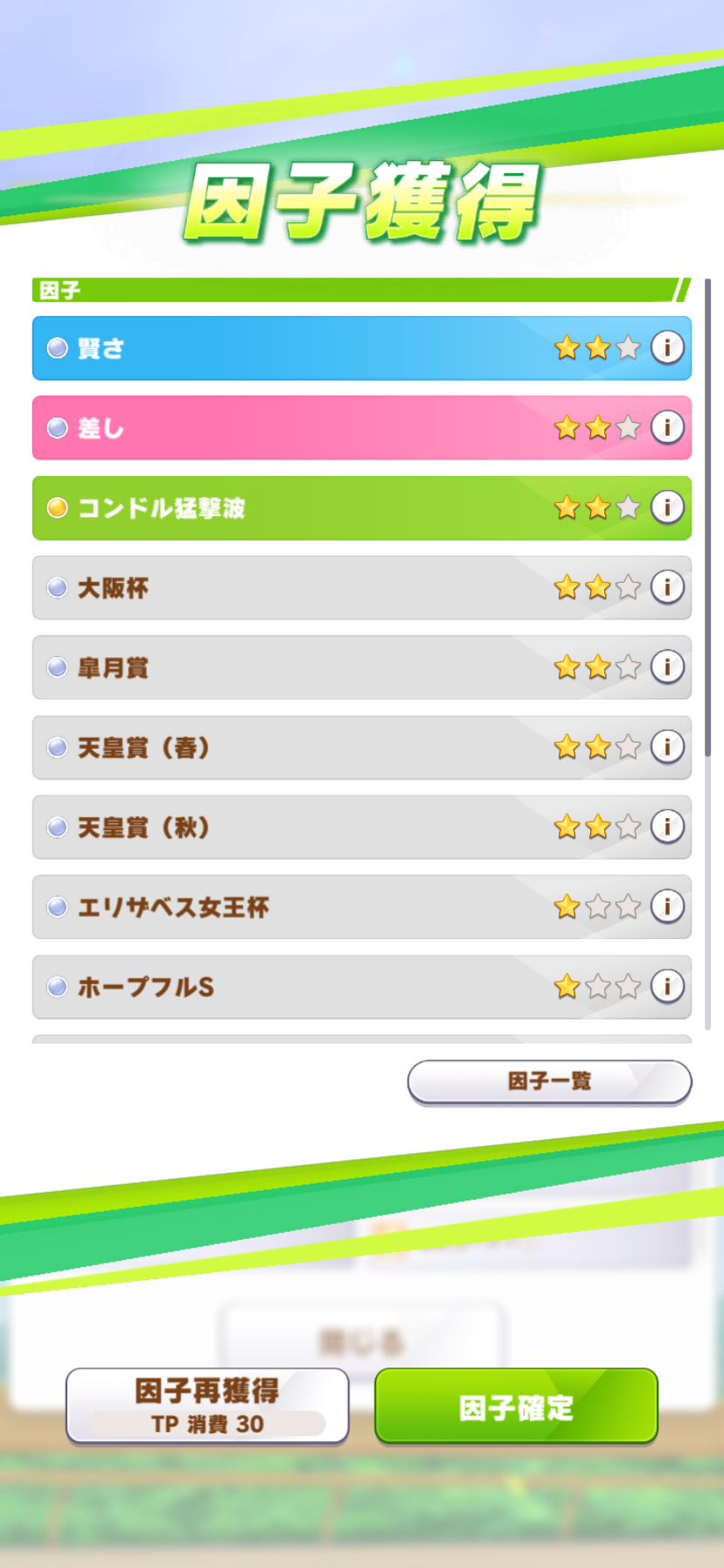724x1568 pixels.
Task: Open the 因子一覧 factor list
Action: [x=549, y=1081]
